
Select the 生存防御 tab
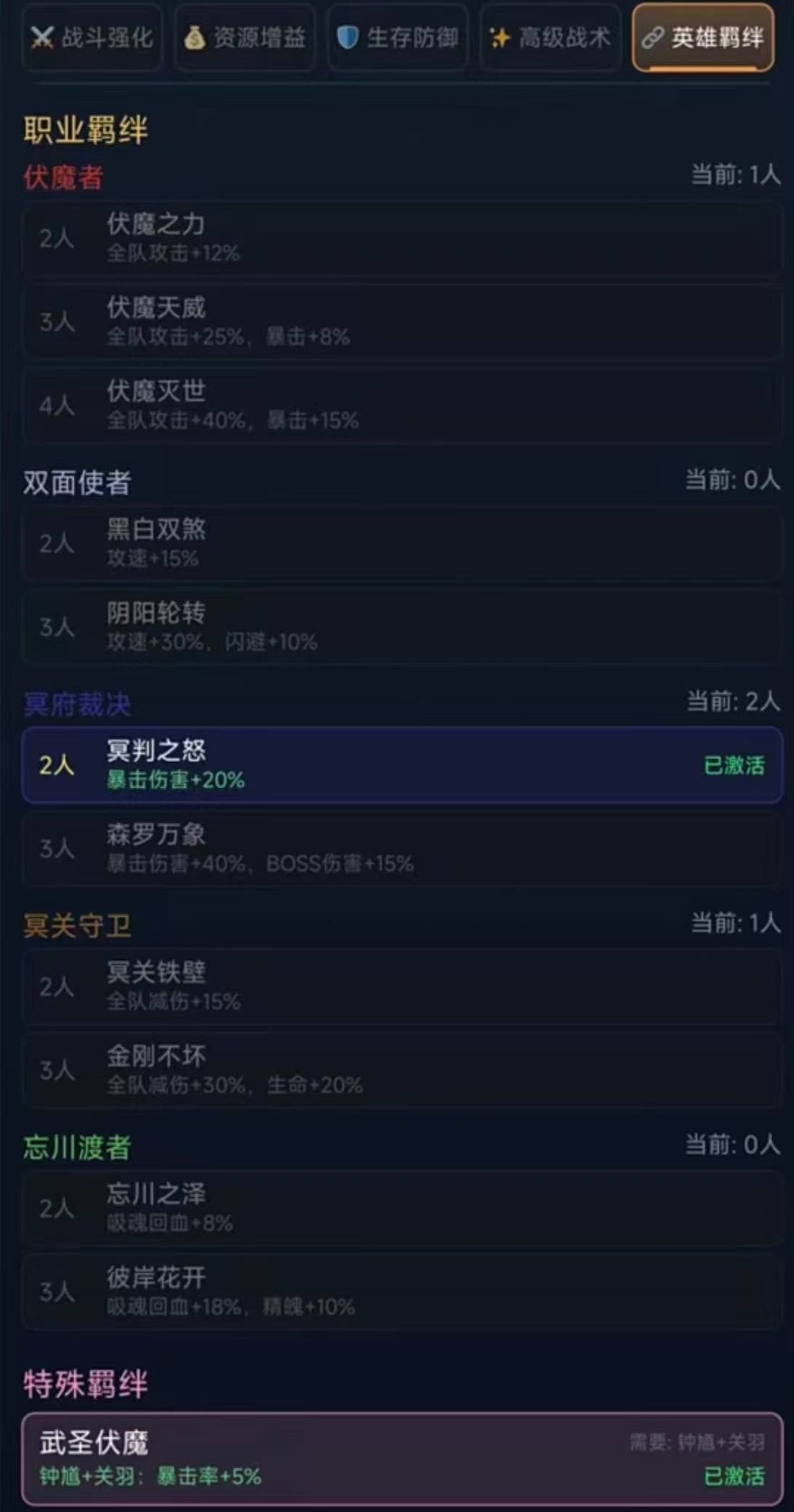(397, 37)
